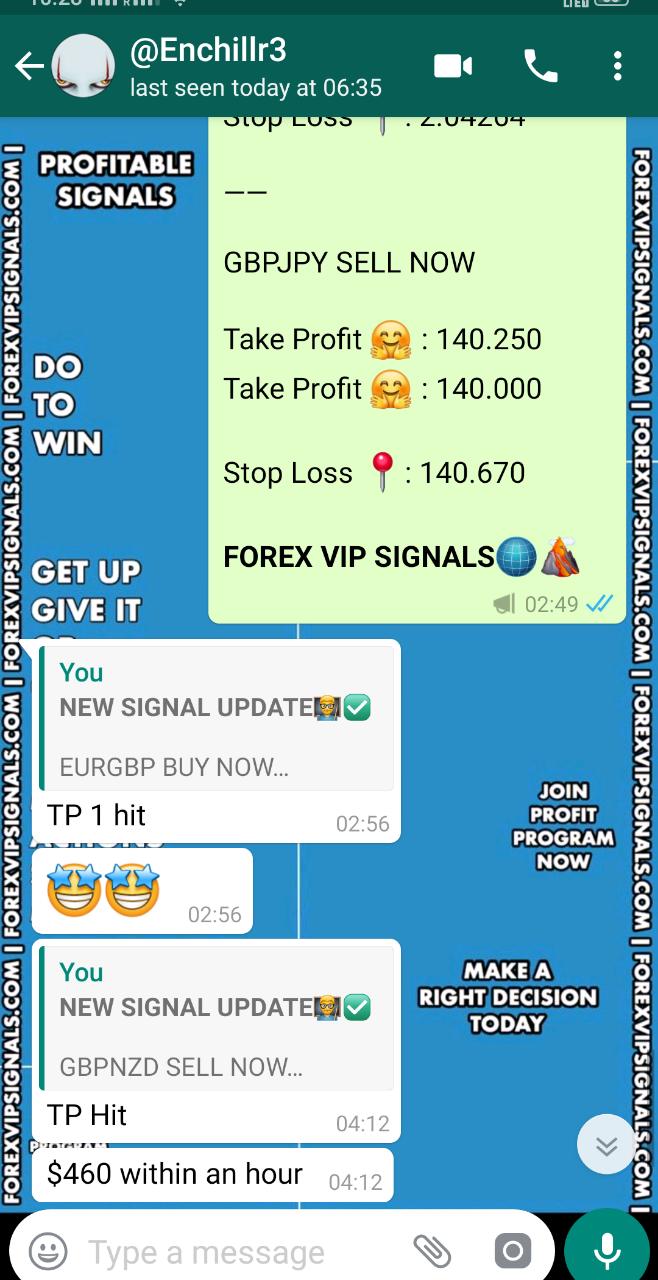Attach a file with the paperclip
Screen dimensions: 658x1280
pos(432,1250)
